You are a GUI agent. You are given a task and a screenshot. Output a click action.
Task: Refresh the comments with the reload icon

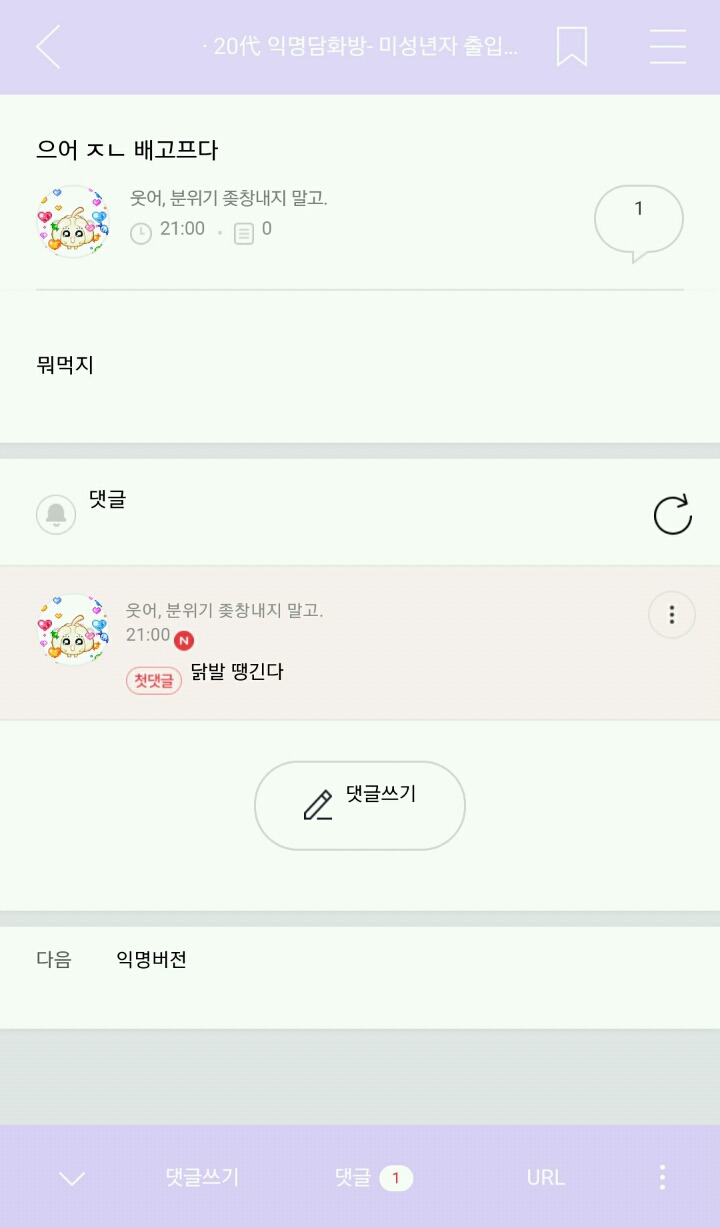(x=672, y=513)
